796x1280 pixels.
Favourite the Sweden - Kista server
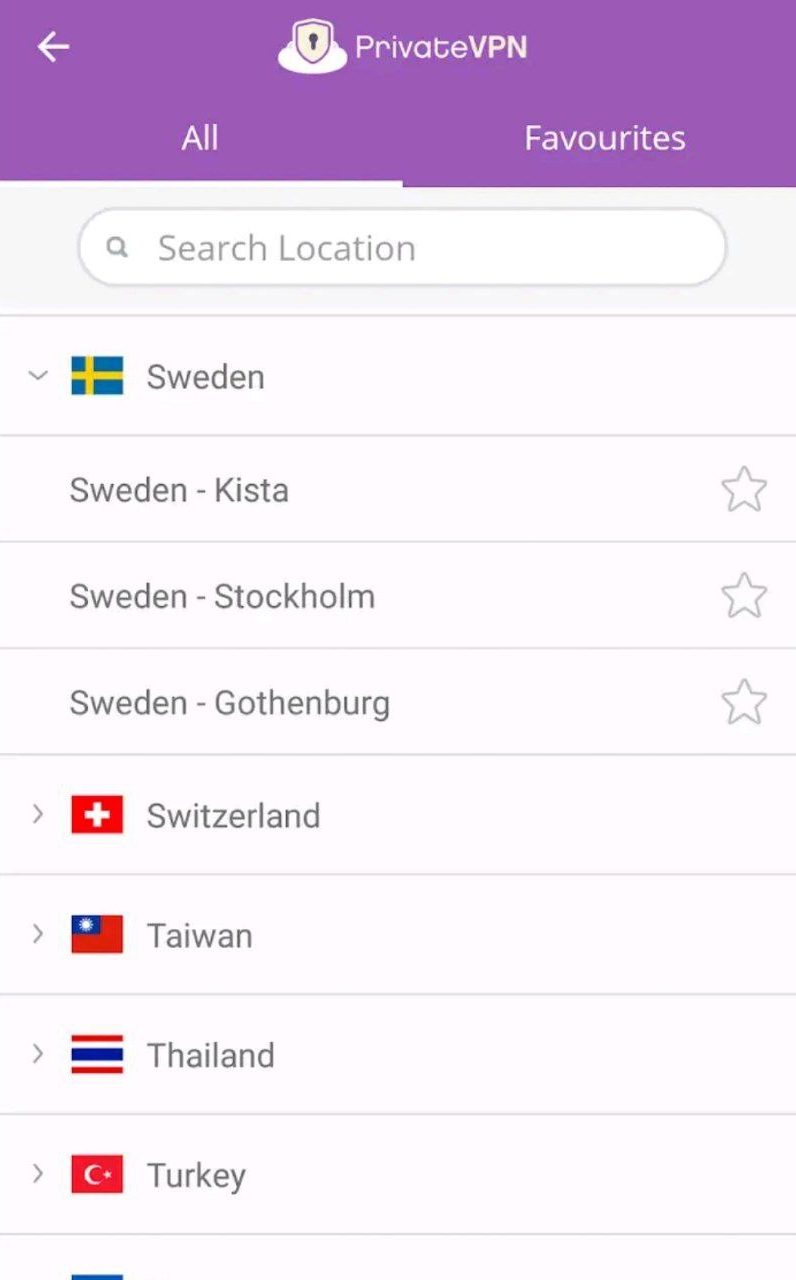(x=744, y=490)
